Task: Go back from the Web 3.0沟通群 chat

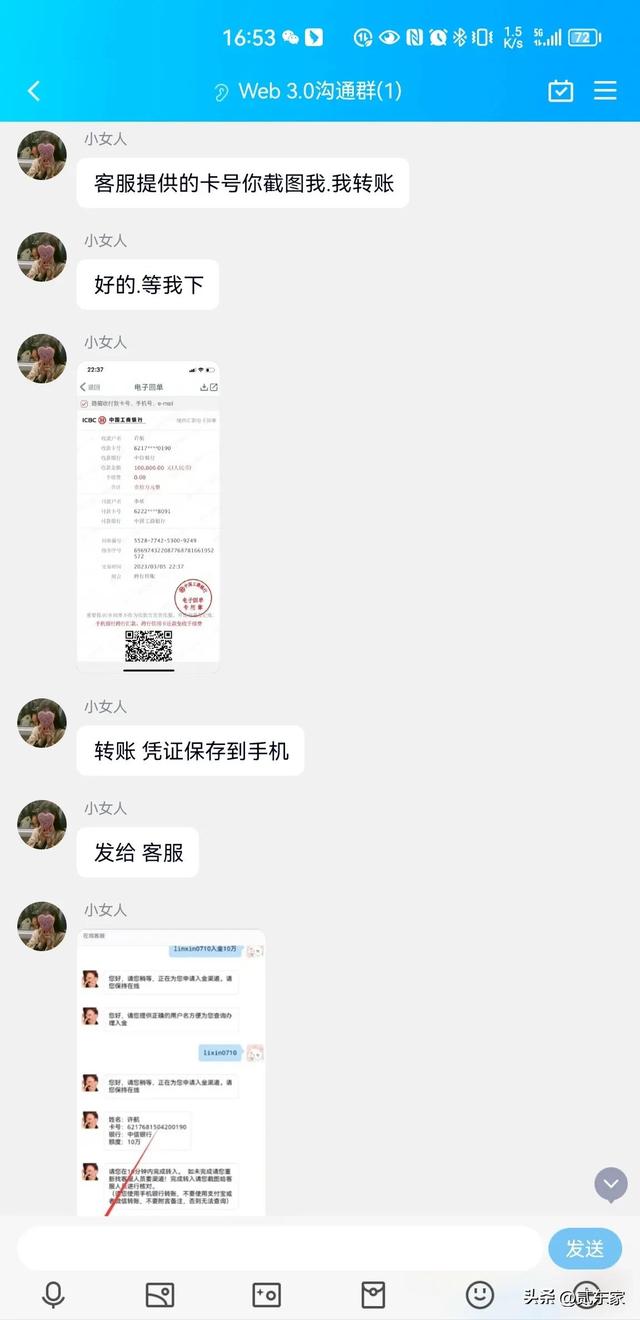Action: point(34,91)
